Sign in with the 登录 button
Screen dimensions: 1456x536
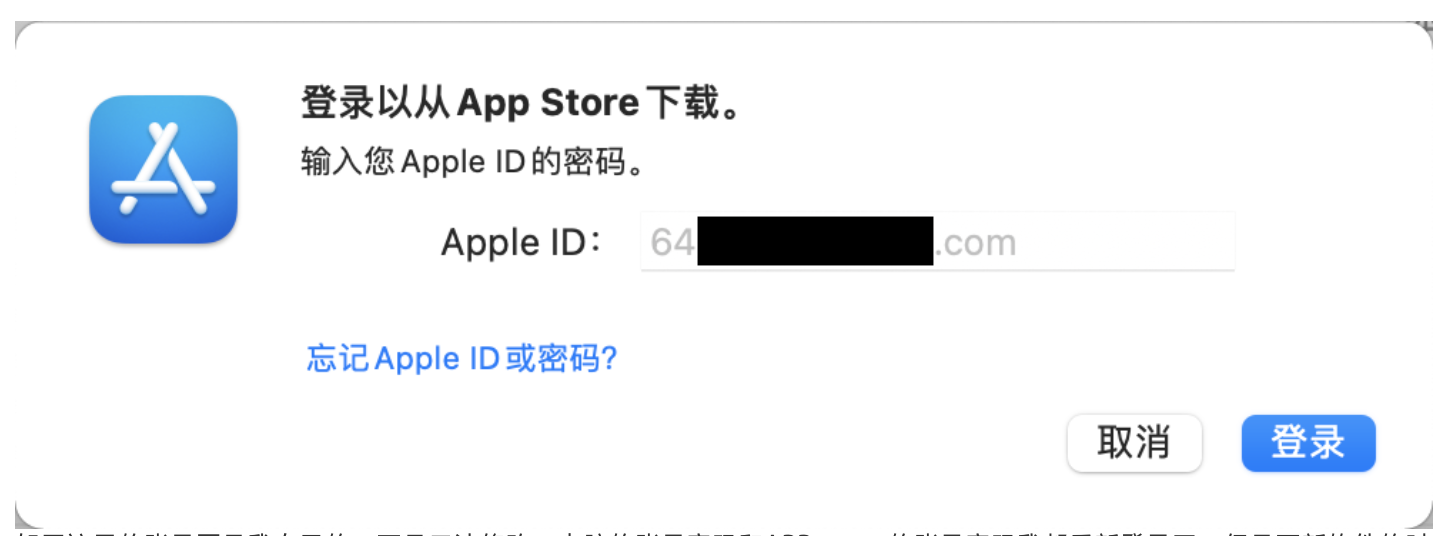point(1308,443)
